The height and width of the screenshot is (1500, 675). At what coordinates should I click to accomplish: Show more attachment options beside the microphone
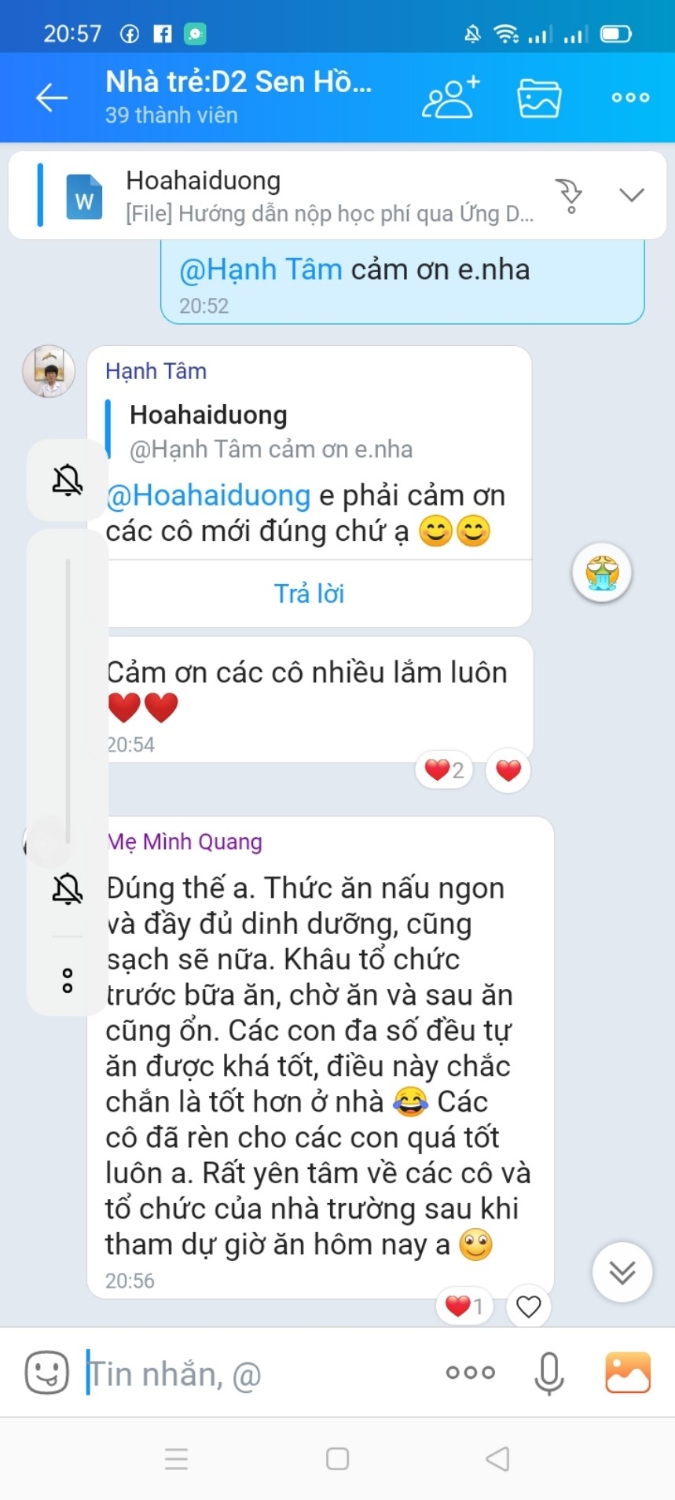pos(470,1373)
